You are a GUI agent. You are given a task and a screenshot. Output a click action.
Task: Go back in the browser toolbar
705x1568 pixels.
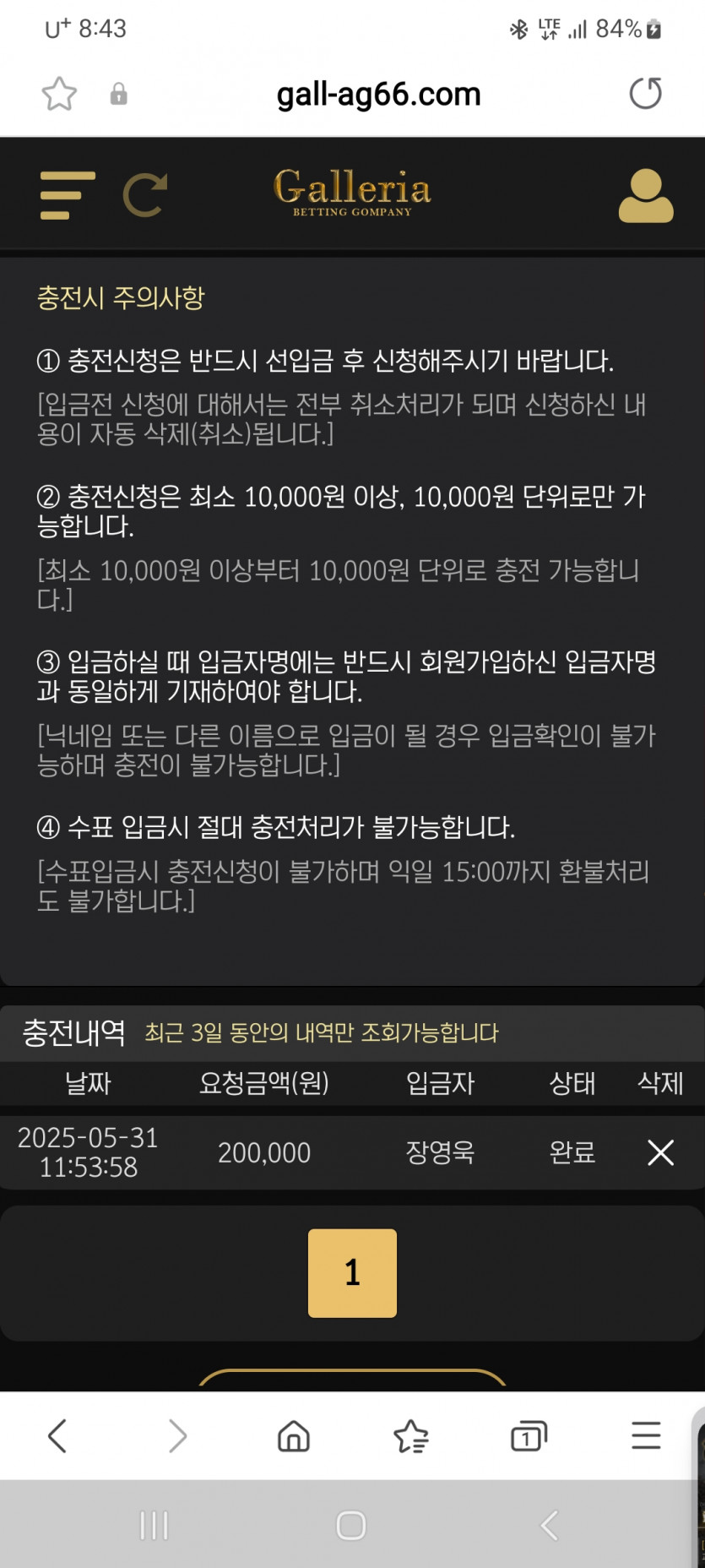pos(57,1435)
